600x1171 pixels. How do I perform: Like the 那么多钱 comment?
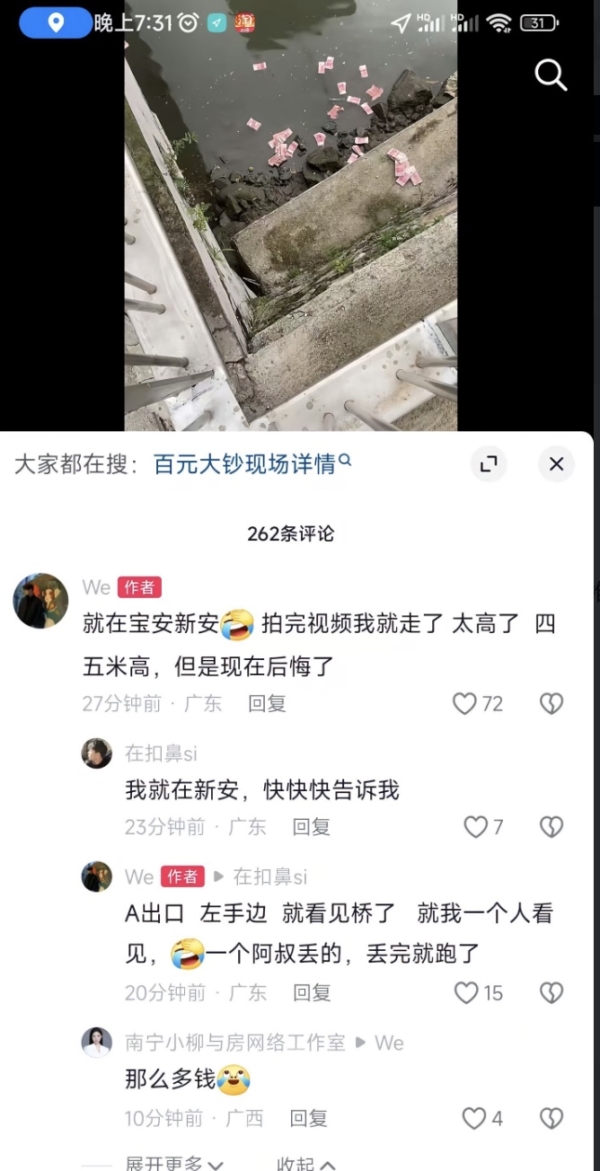click(475, 1118)
